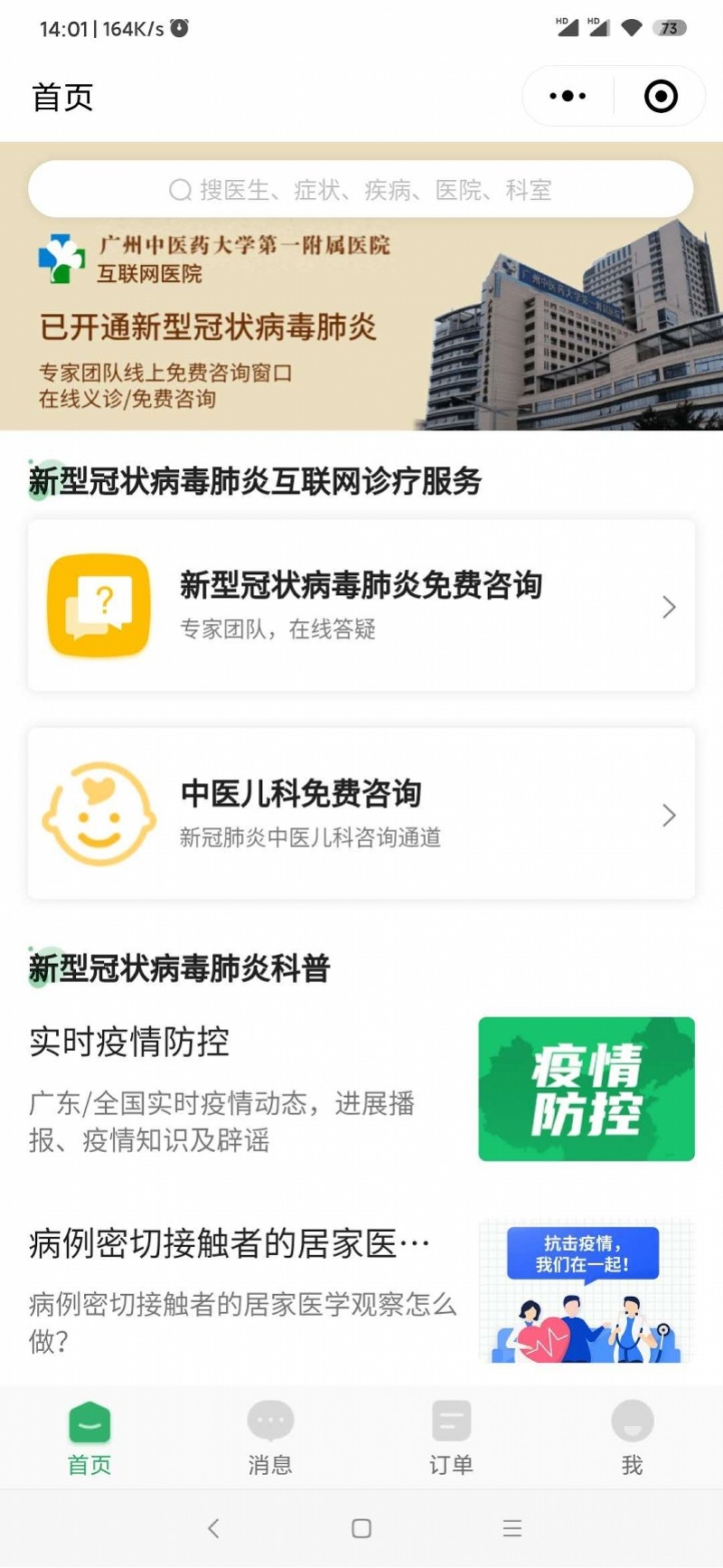
Task: Tap the search input field
Action: click(x=361, y=189)
